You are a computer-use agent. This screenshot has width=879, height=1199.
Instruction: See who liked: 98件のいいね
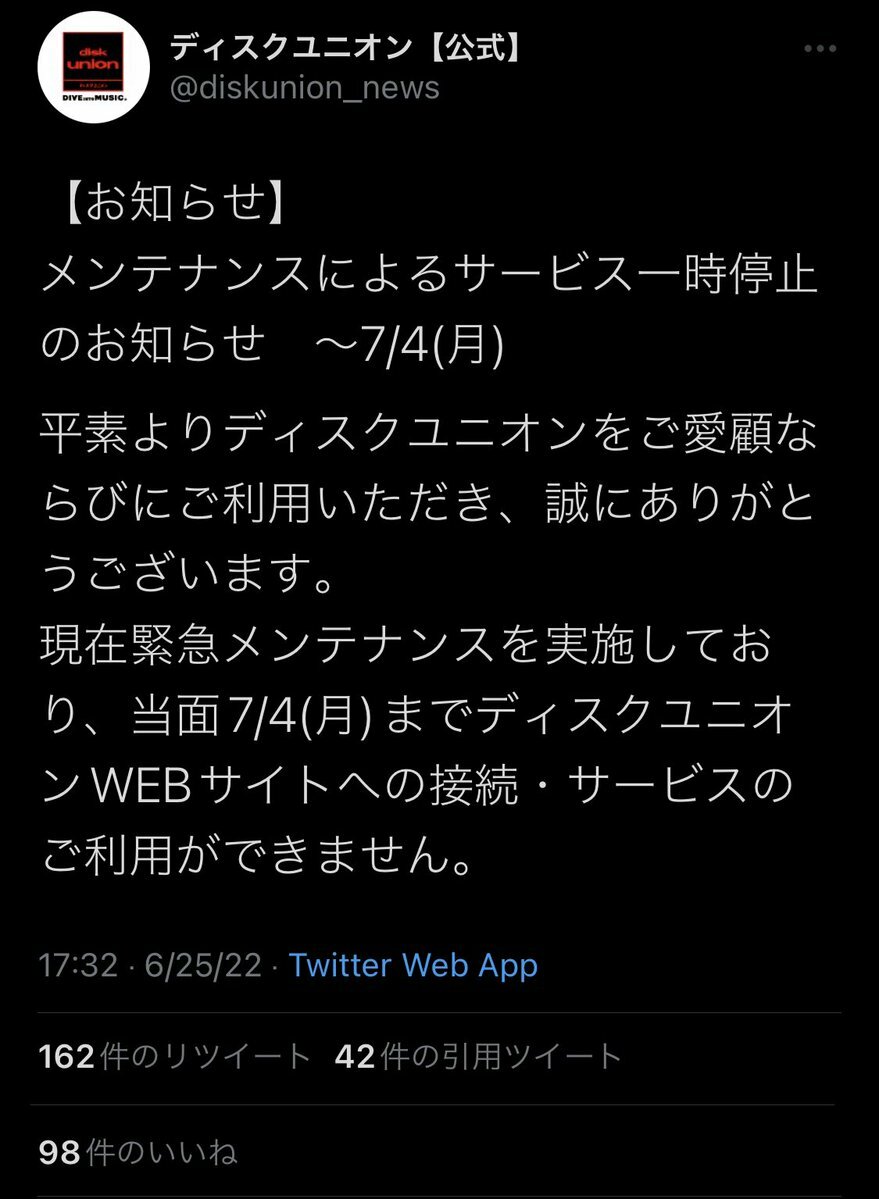(138, 1151)
